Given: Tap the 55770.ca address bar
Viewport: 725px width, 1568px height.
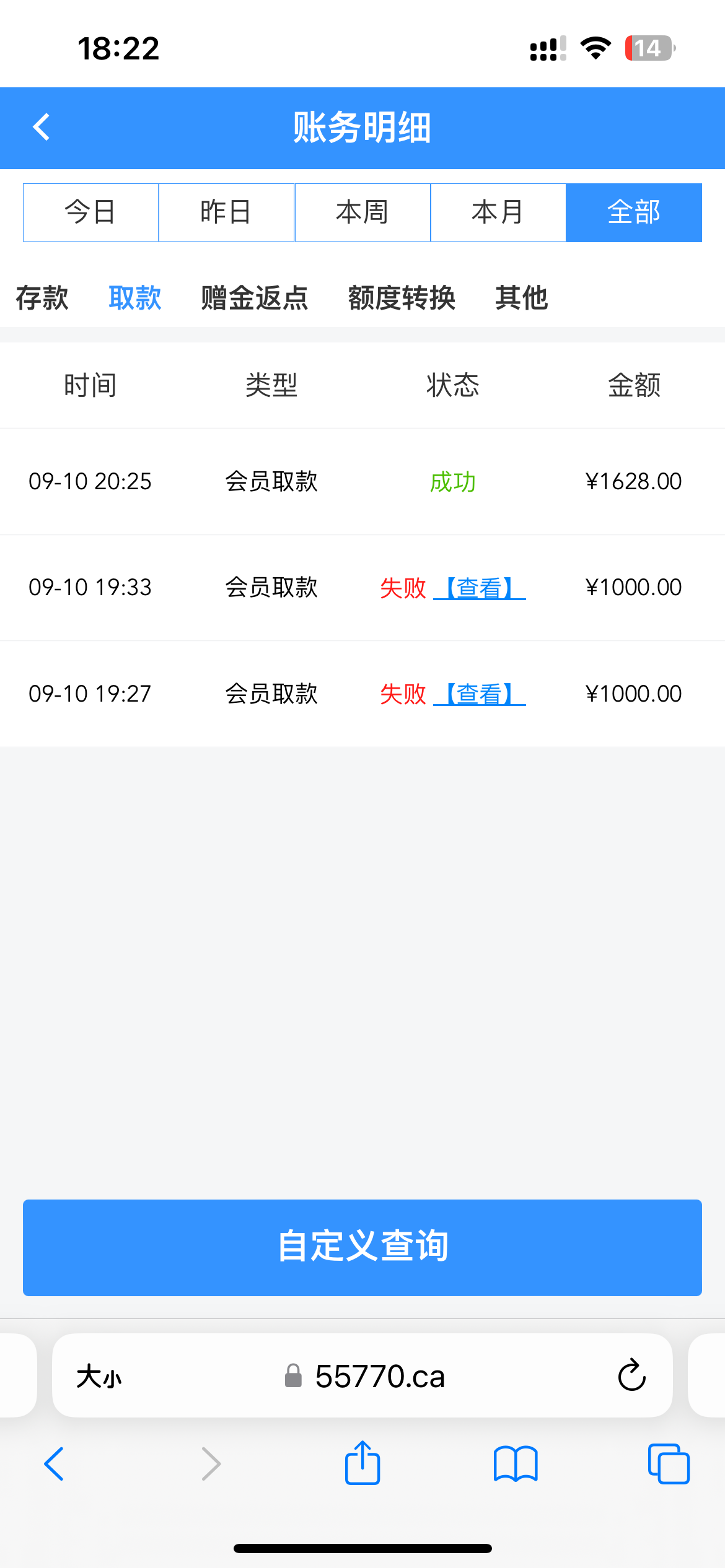Looking at the screenshot, I should coord(379,1377).
